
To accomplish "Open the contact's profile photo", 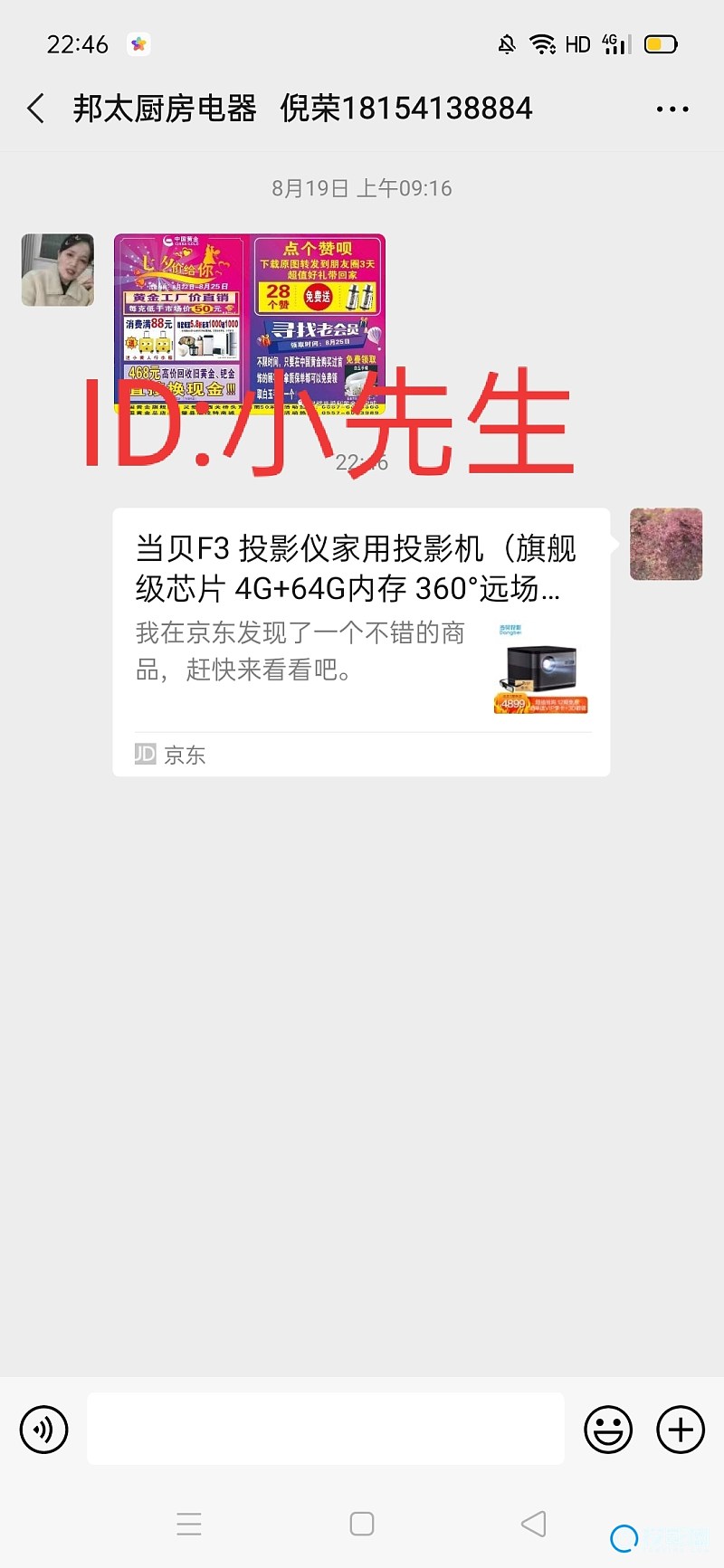I will [58, 270].
